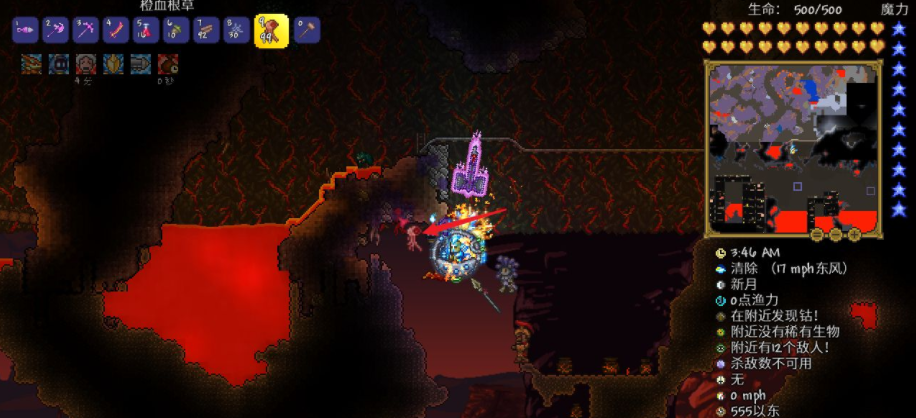The height and width of the screenshot is (418, 916).
Task: Select the potion in hotbar slot 5
Action: point(146,30)
